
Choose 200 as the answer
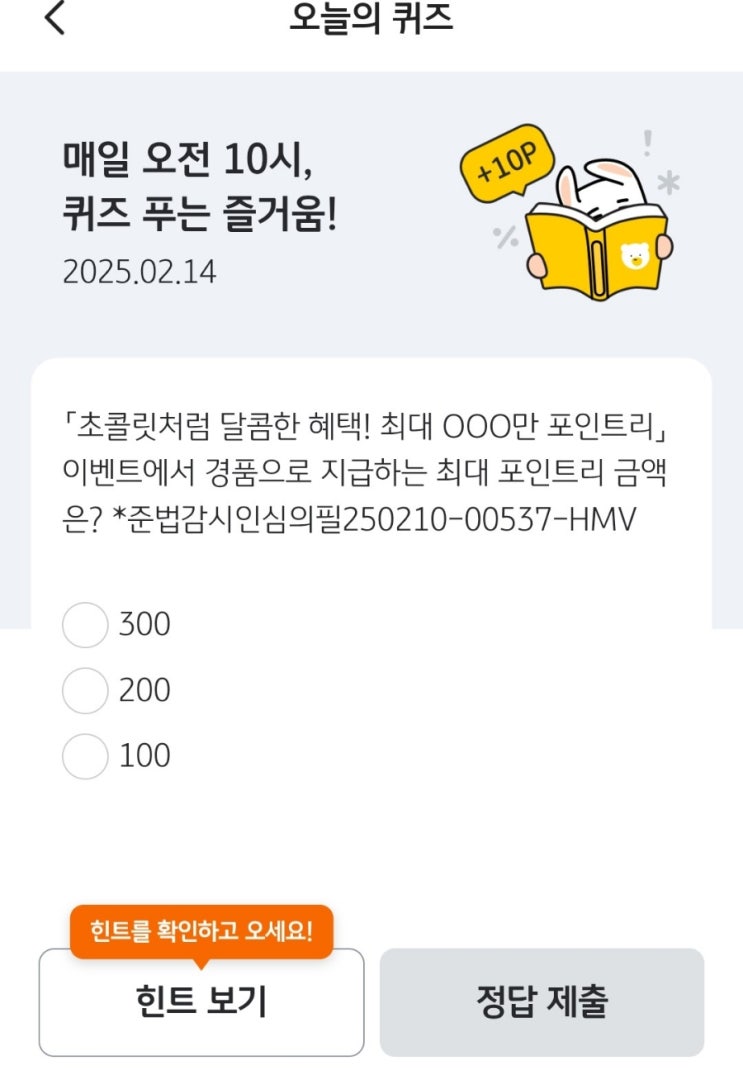(85, 691)
